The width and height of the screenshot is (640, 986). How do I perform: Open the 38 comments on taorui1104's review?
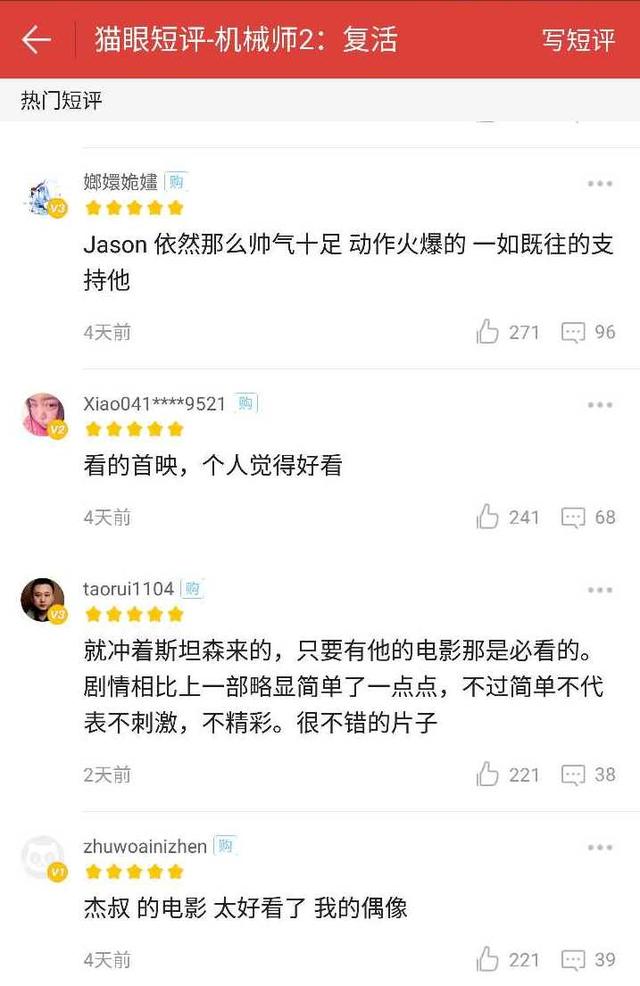573,774
